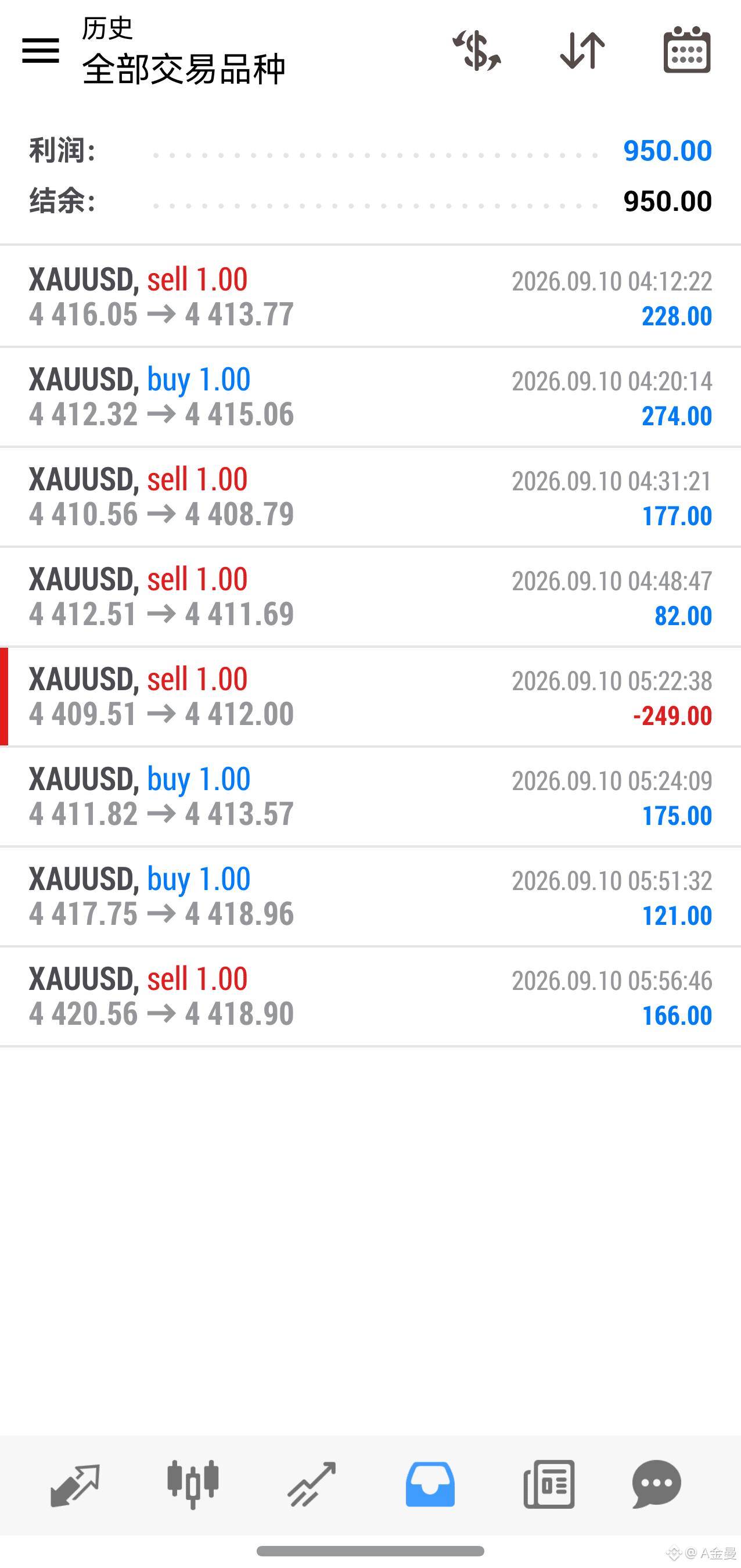Viewport: 741px width, 1568px height.
Task: Open the buy trade with 175.00 profit
Action: 370,796
